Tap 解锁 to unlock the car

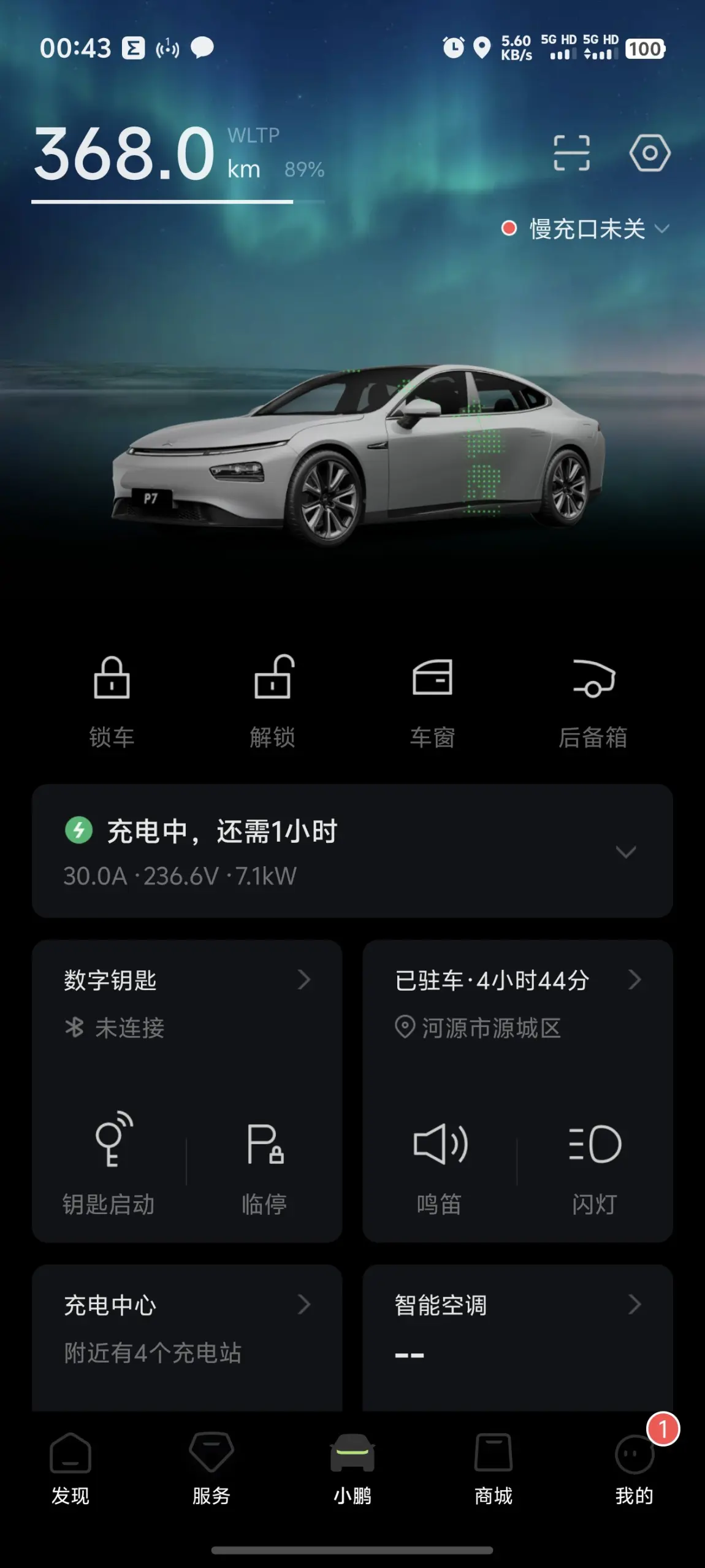273,701
